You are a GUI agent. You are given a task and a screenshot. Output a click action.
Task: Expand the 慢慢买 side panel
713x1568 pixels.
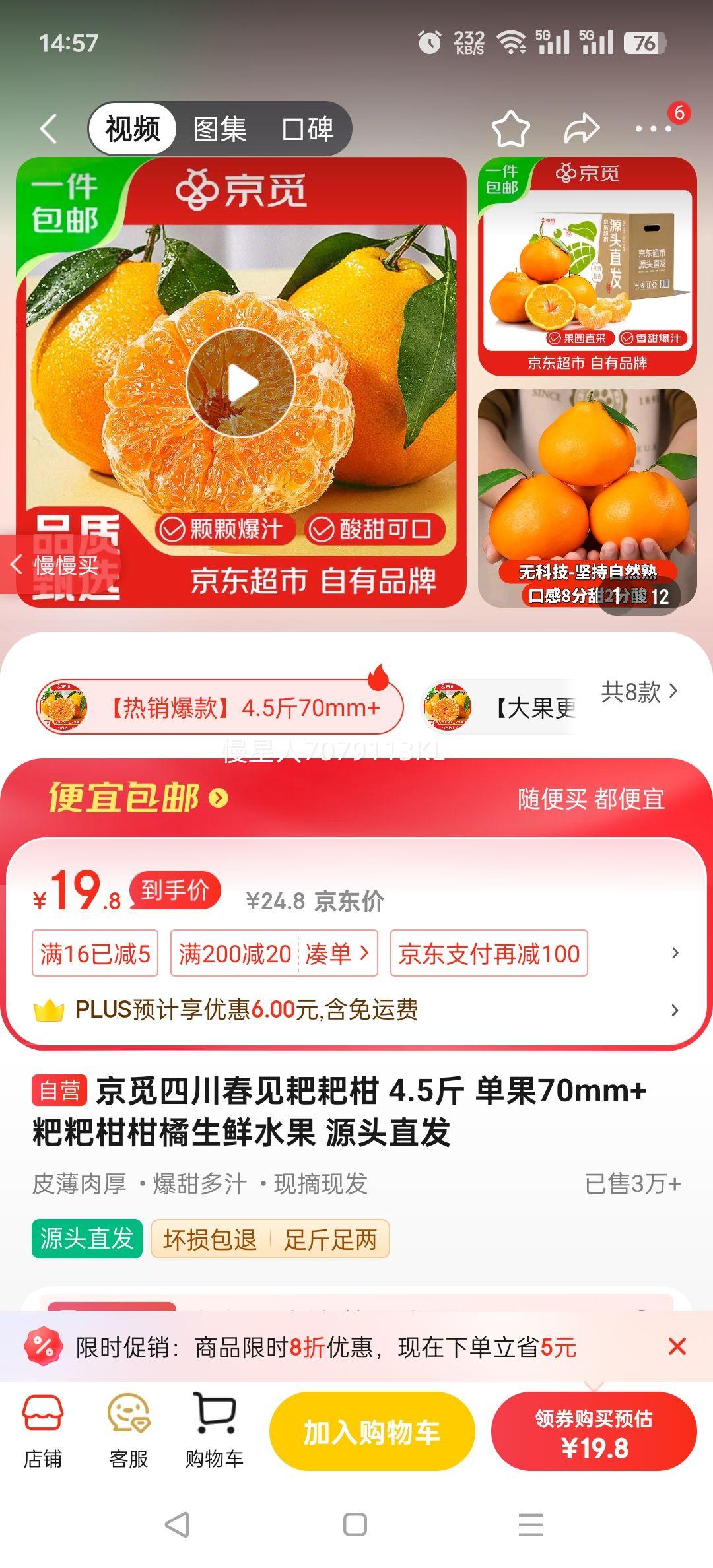tap(58, 565)
